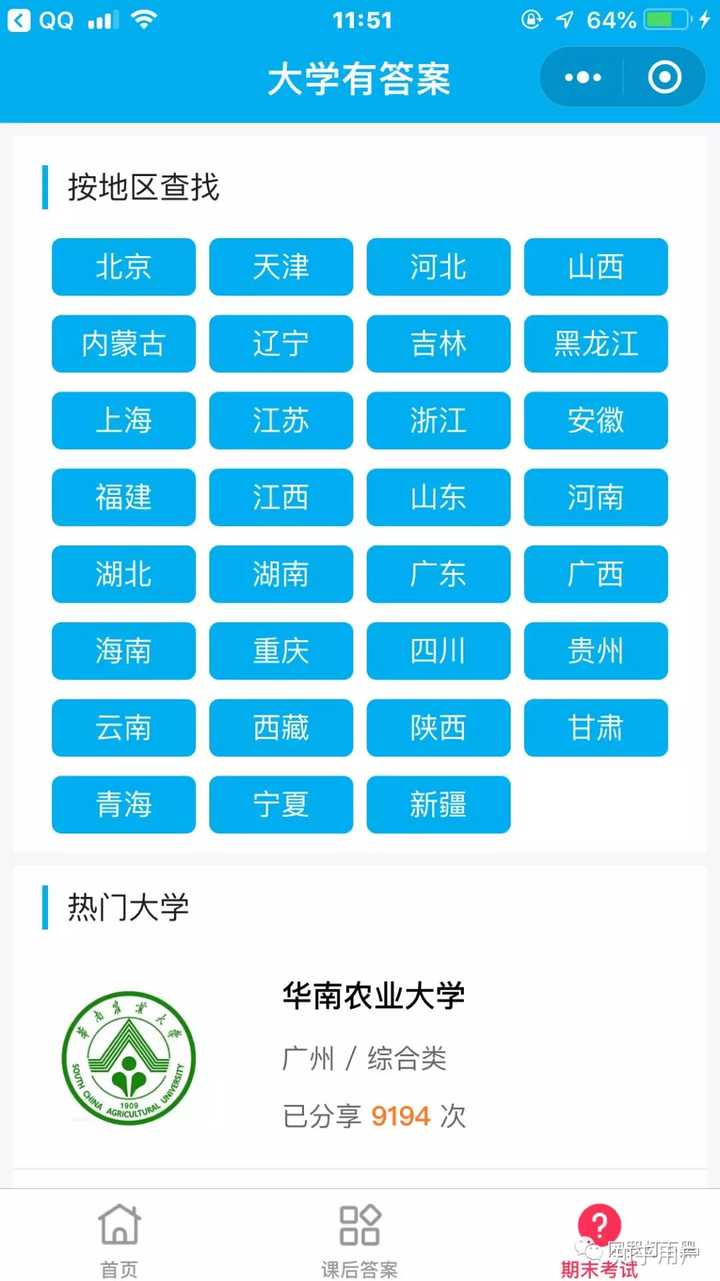Select the 北京 region button
This screenshot has height=1281, width=720.
[124, 267]
